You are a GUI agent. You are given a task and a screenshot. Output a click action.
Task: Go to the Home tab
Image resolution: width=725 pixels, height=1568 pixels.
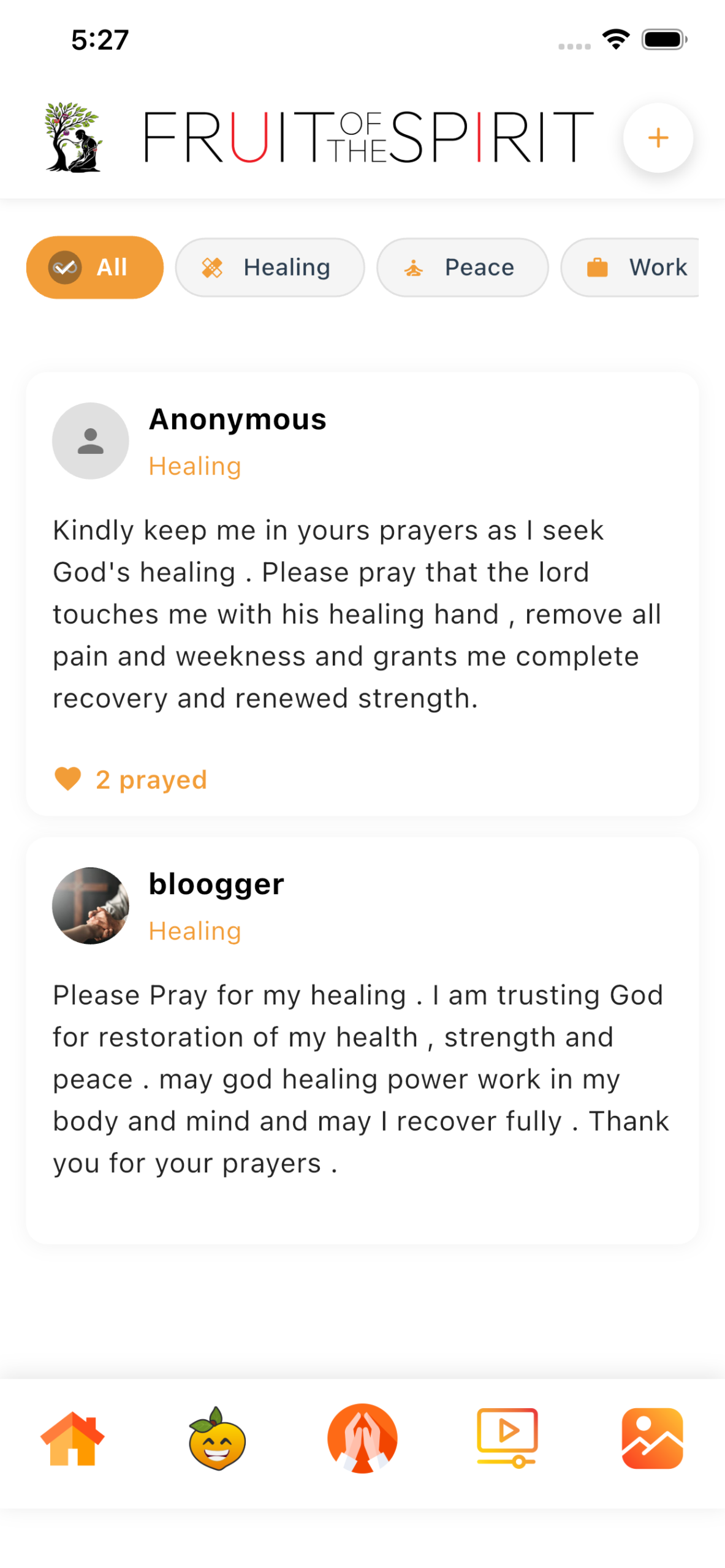click(72, 1438)
